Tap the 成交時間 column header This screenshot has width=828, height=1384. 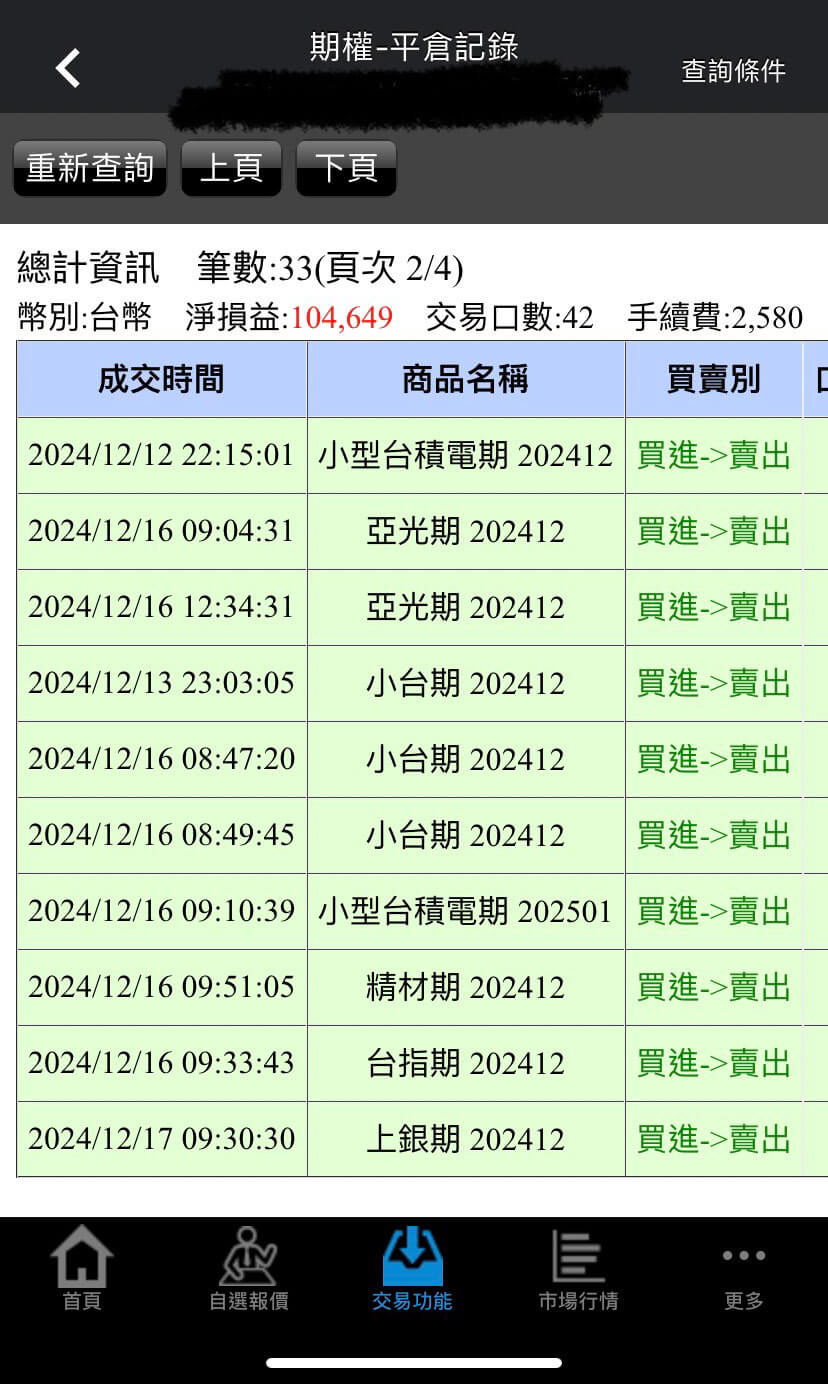(160, 379)
